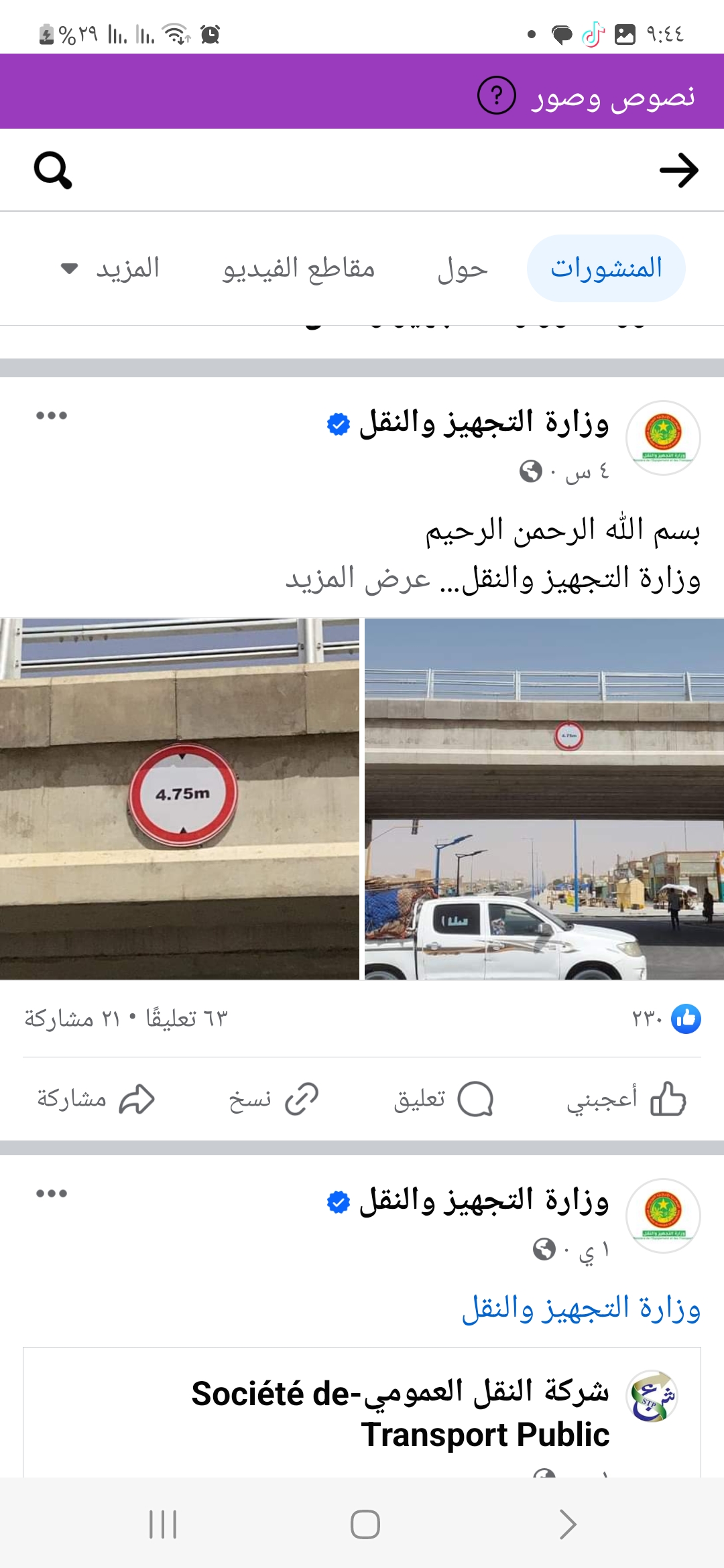The width and height of the screenshot is (724, 1568).
Task: Expand the المزيد dropdown
Action: 111,269
